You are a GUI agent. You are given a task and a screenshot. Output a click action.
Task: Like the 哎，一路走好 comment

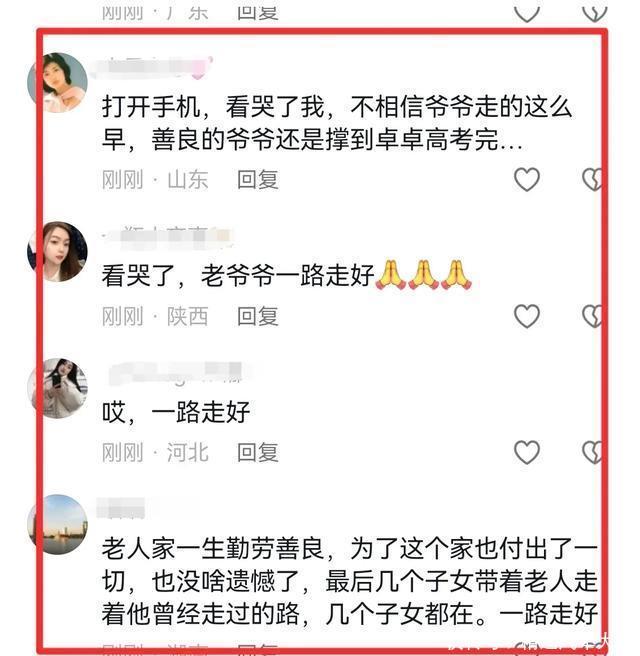(x=526, y=452)
